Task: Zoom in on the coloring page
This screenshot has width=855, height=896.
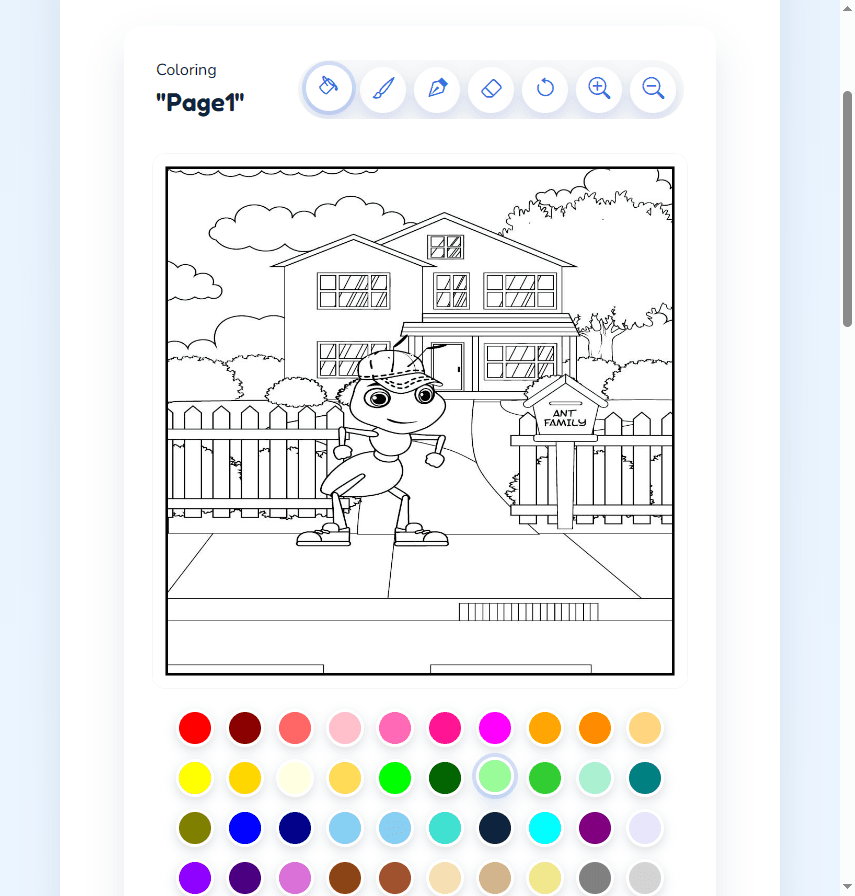Action: [599, 89]
